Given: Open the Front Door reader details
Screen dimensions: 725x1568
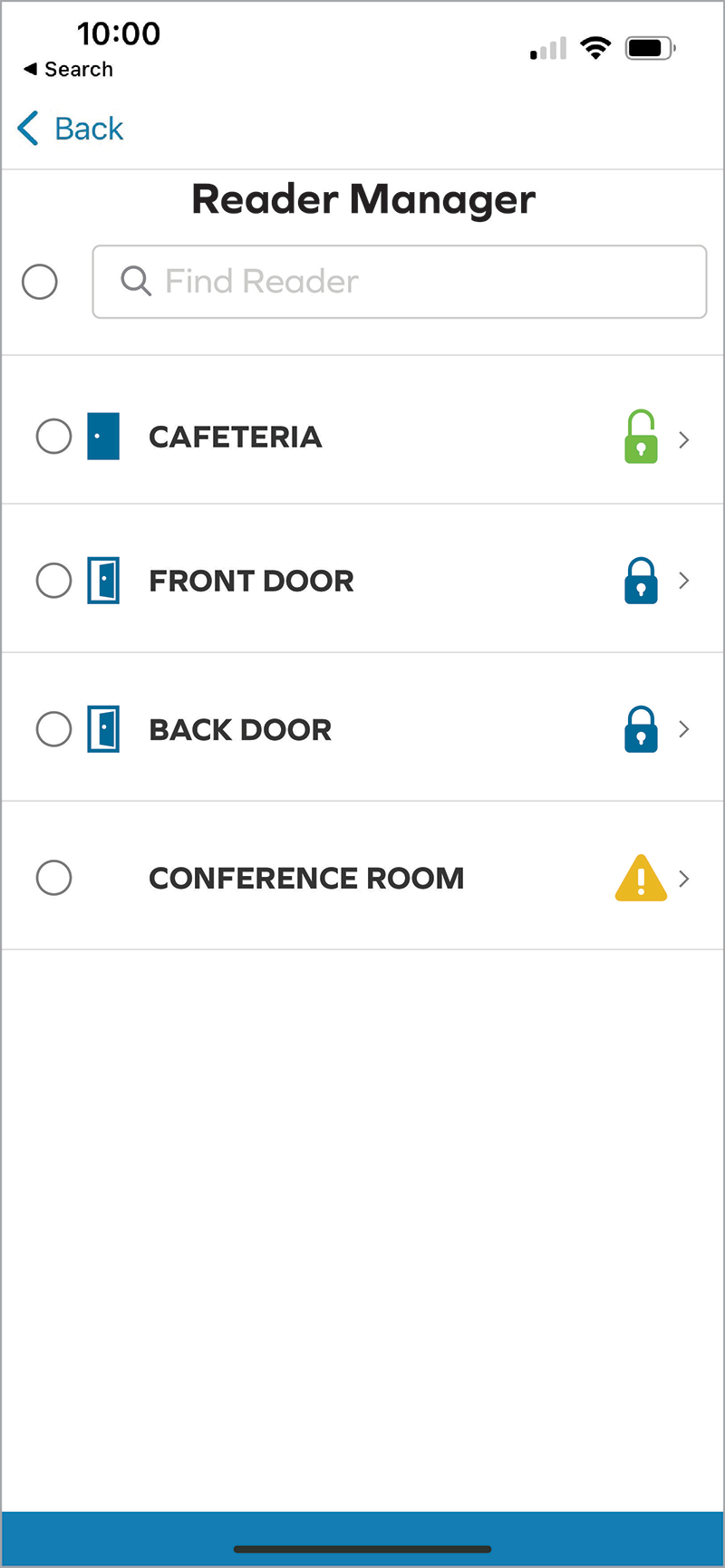Looking at the screenshot, I should 684,581.
